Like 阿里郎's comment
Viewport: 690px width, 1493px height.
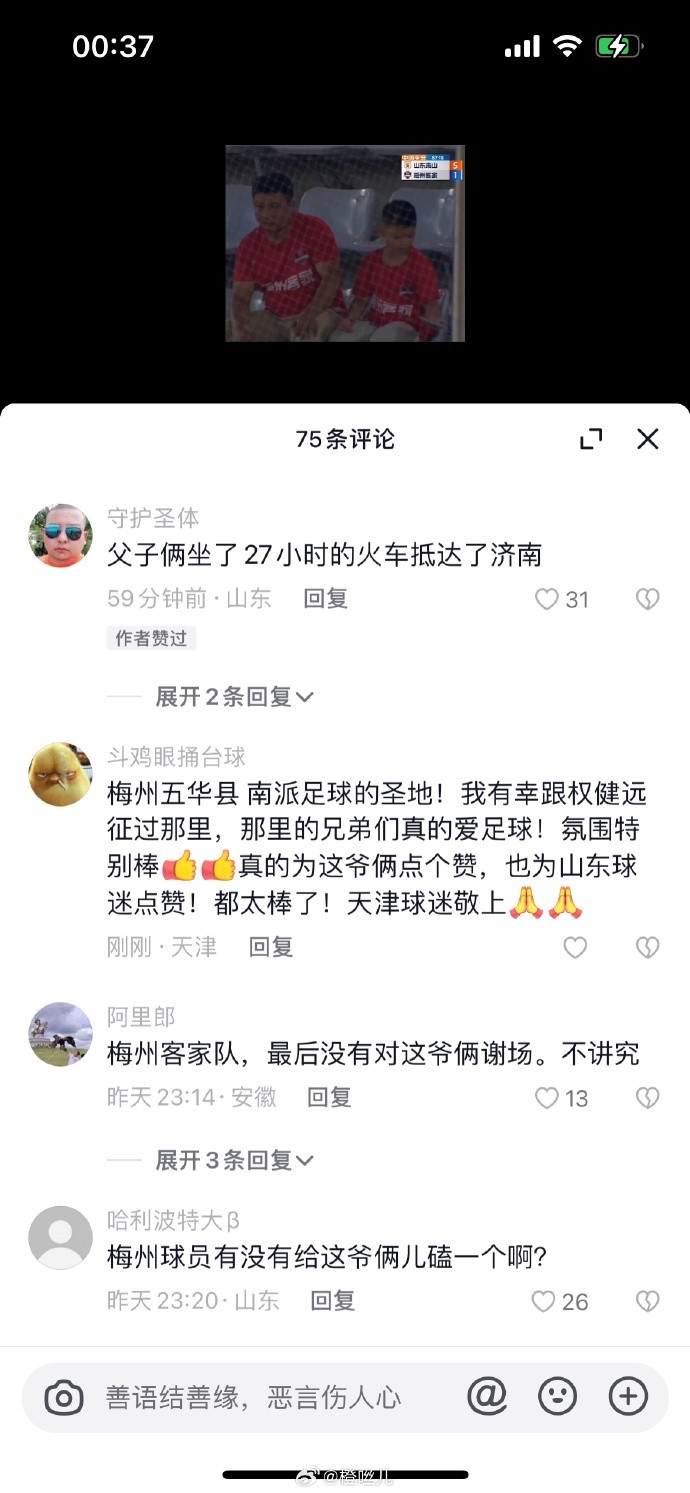coord(547,1098)
